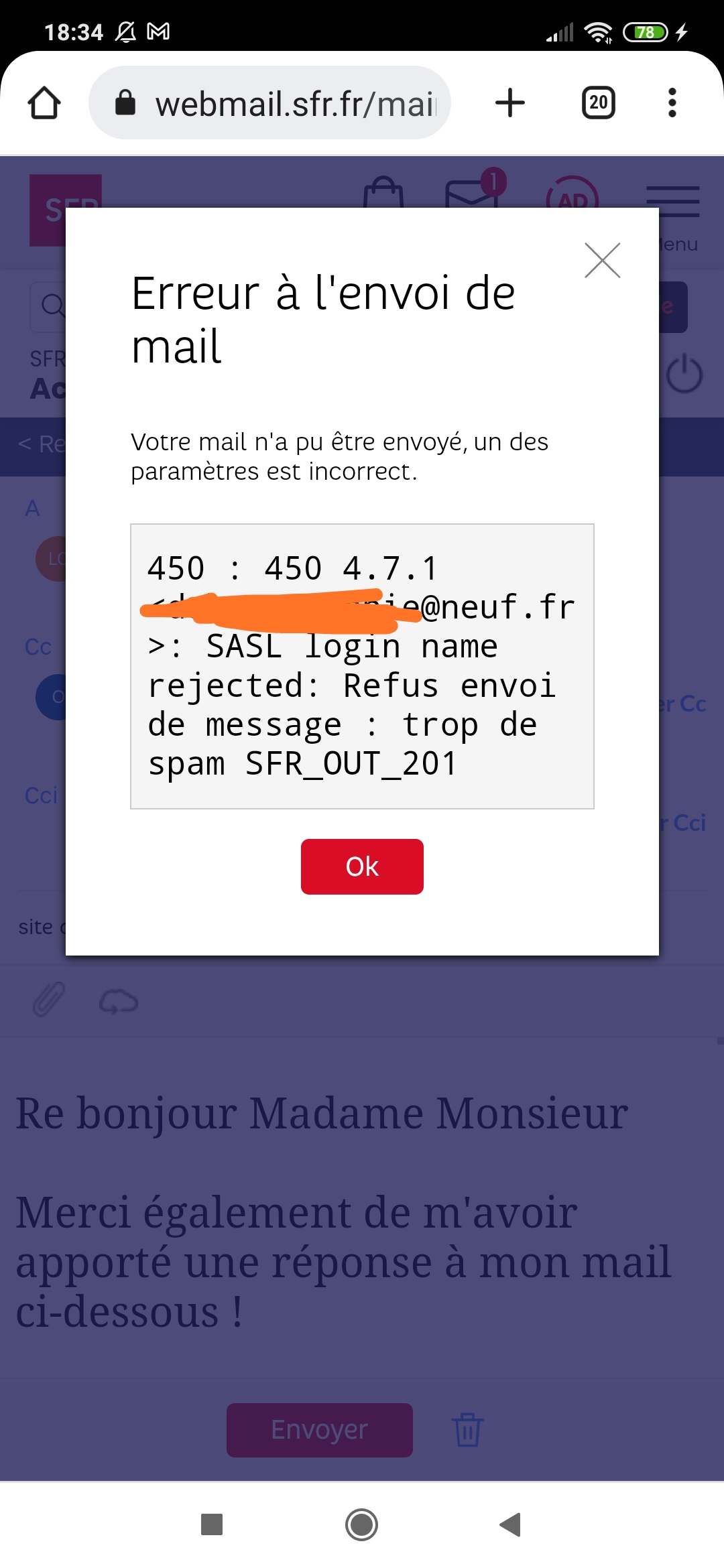Log out using the power icon
Screen dimensions: 724x1568
(685, 373)
